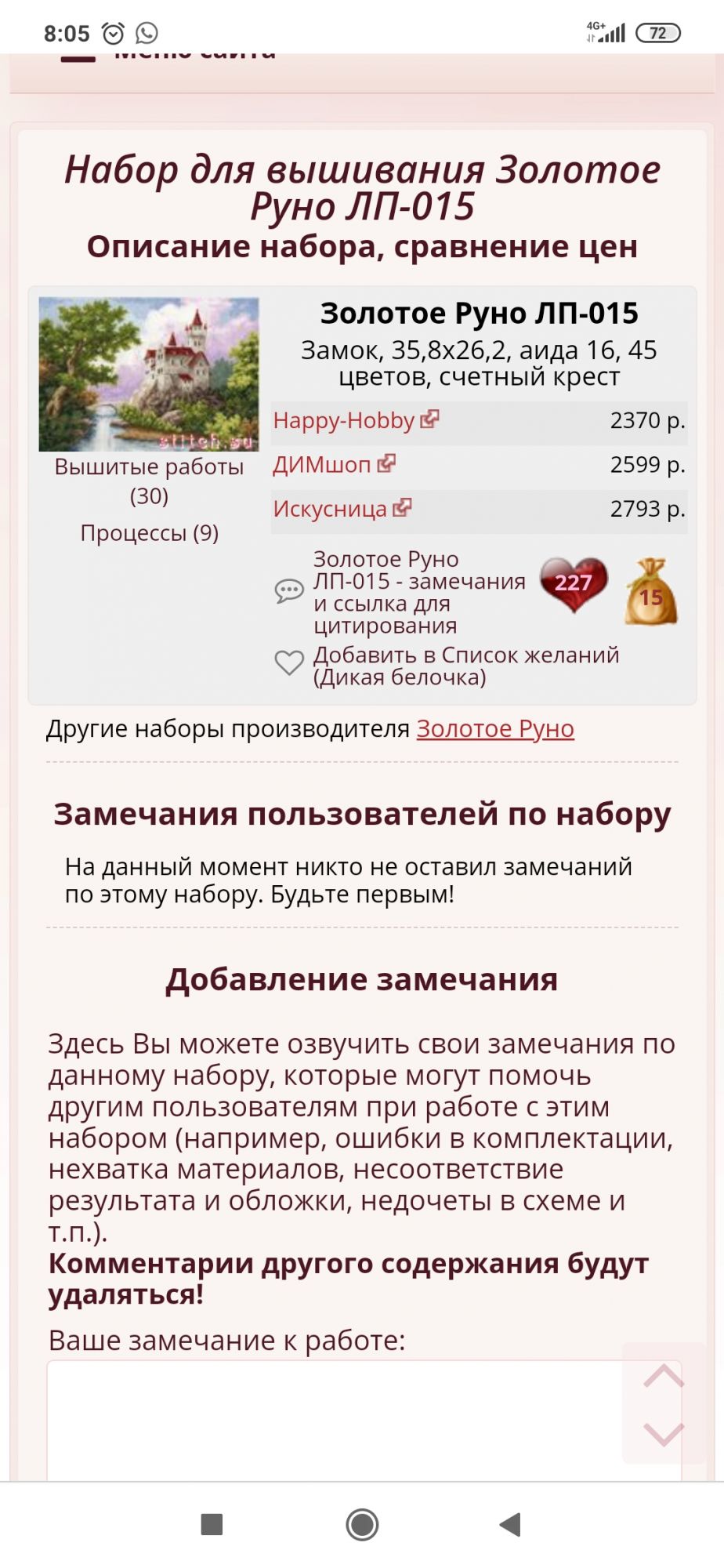Image resolution: width=724 pixels, height=1568 pixels.
Task: Go back using system back button
Action: pyautogui.click(x=510, y=1524)
